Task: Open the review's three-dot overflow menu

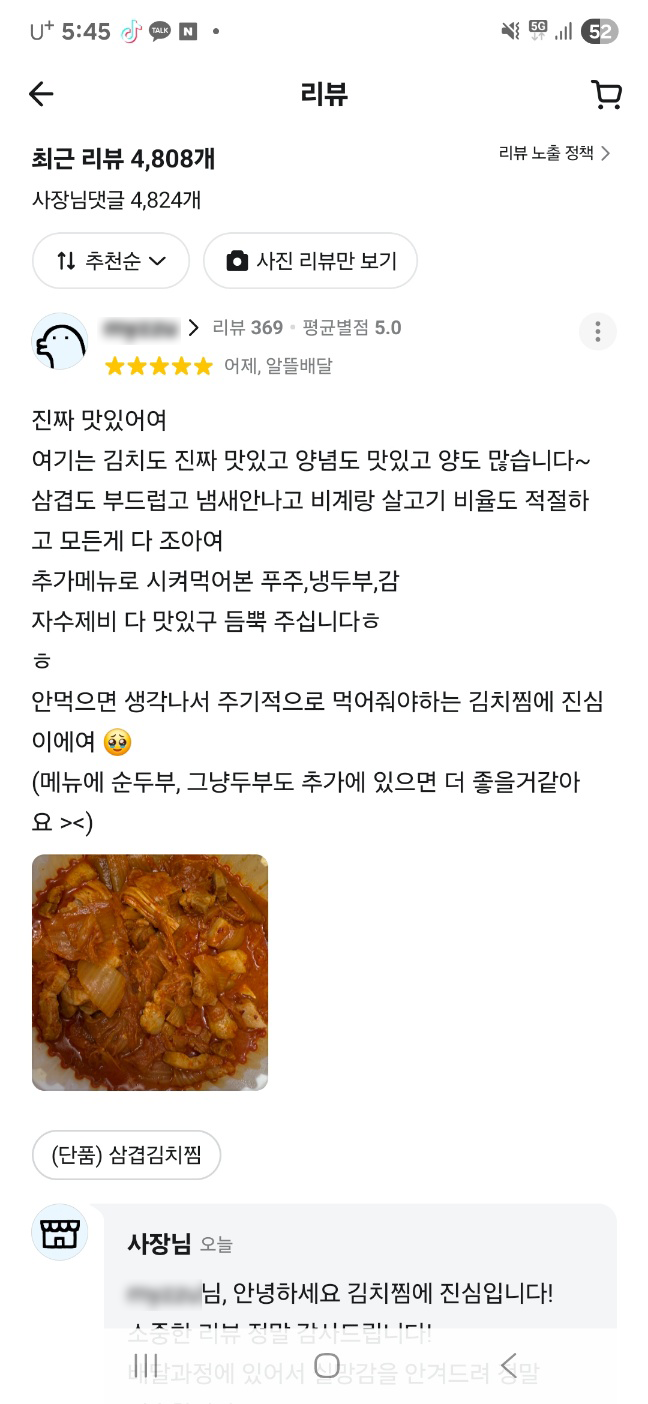Action: point(598,331)
